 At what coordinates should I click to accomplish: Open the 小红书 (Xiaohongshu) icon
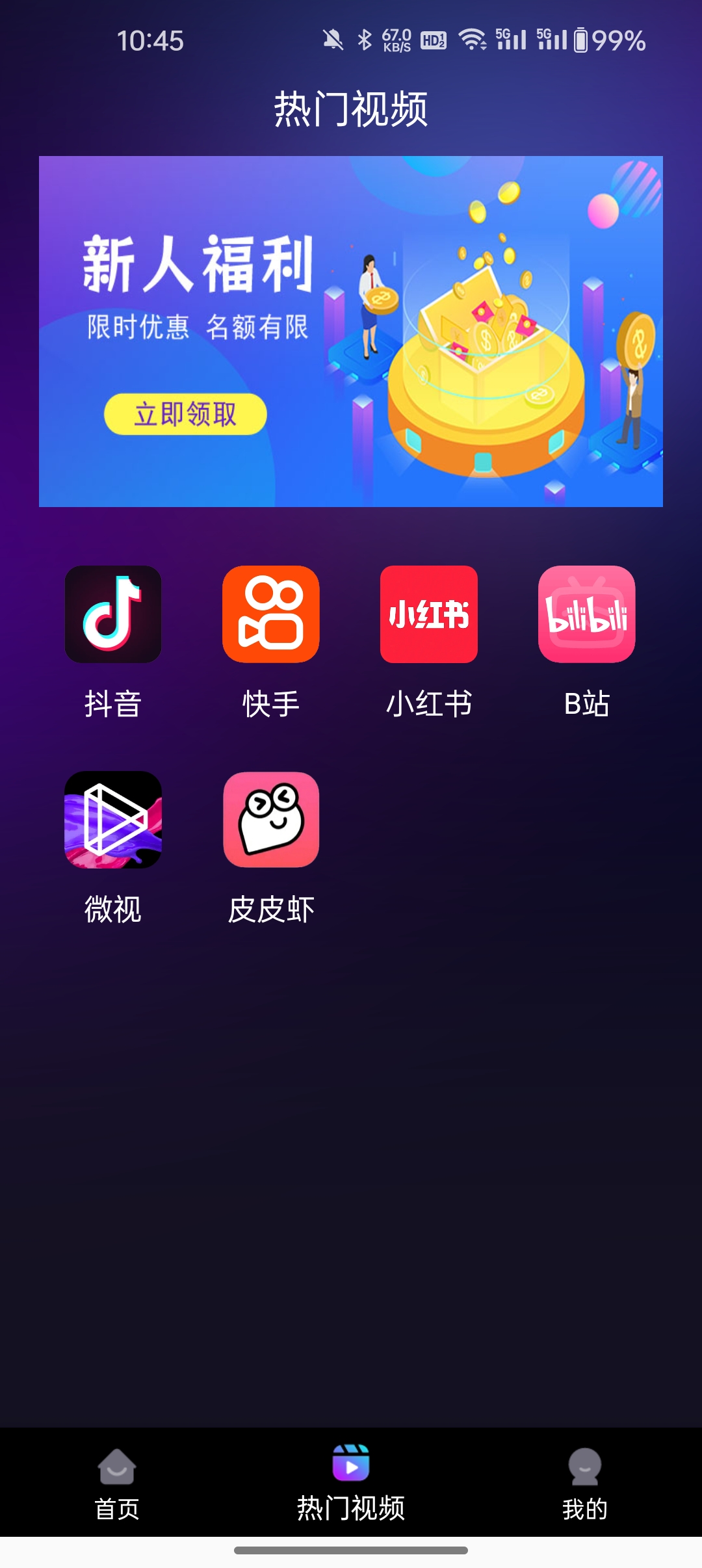(x=429, y=614)
